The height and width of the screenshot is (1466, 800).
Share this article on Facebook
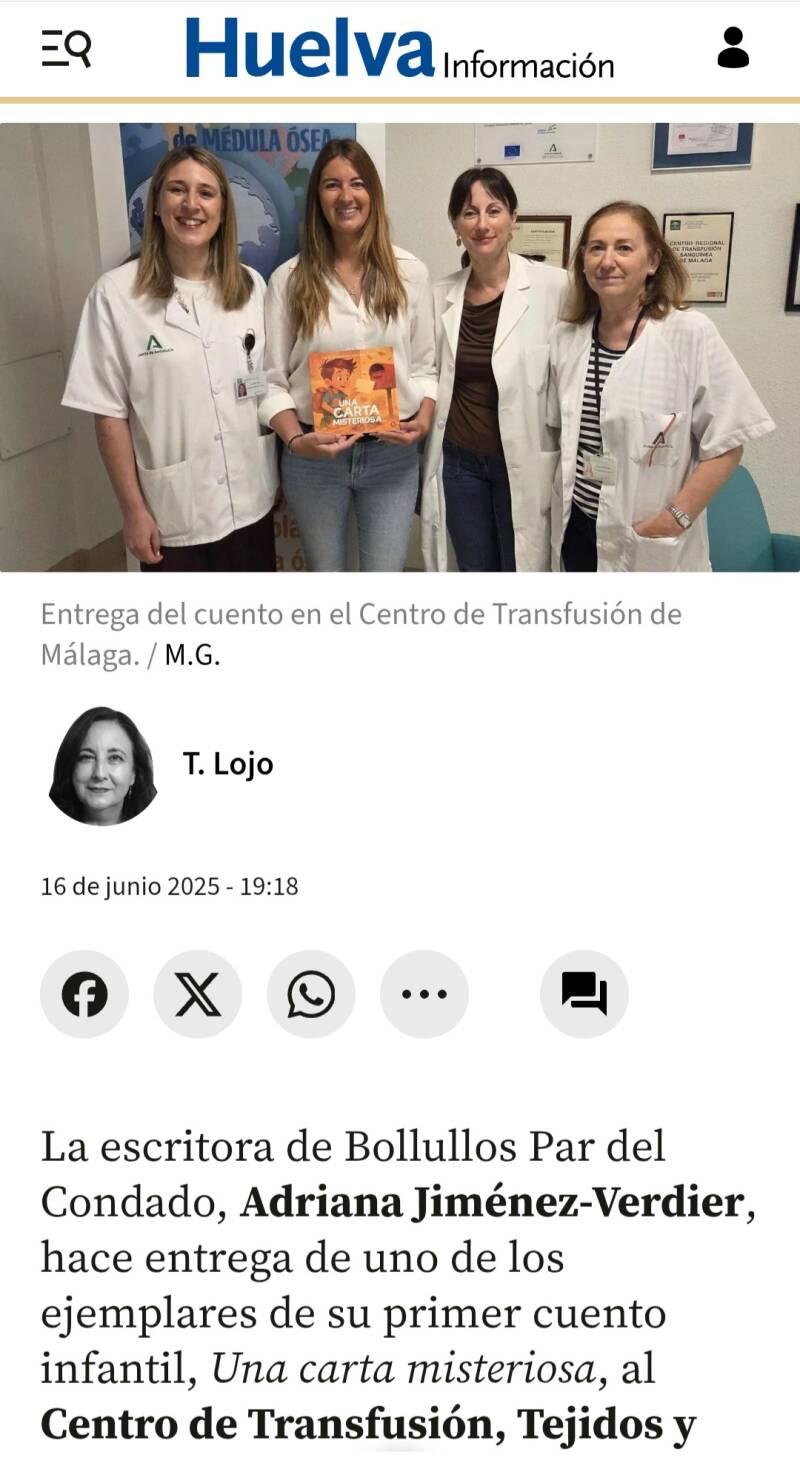tap(85, 994)
